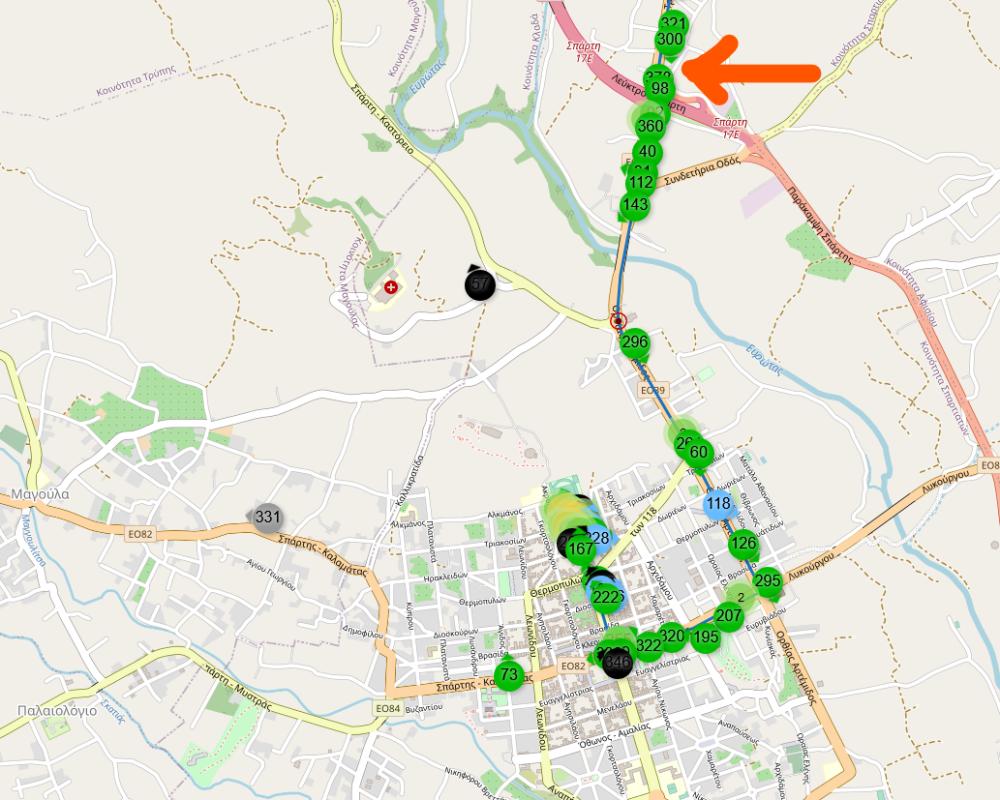Open the gray marker 331
Screen dimensions: 1000x800
click(x=267, y=518)
